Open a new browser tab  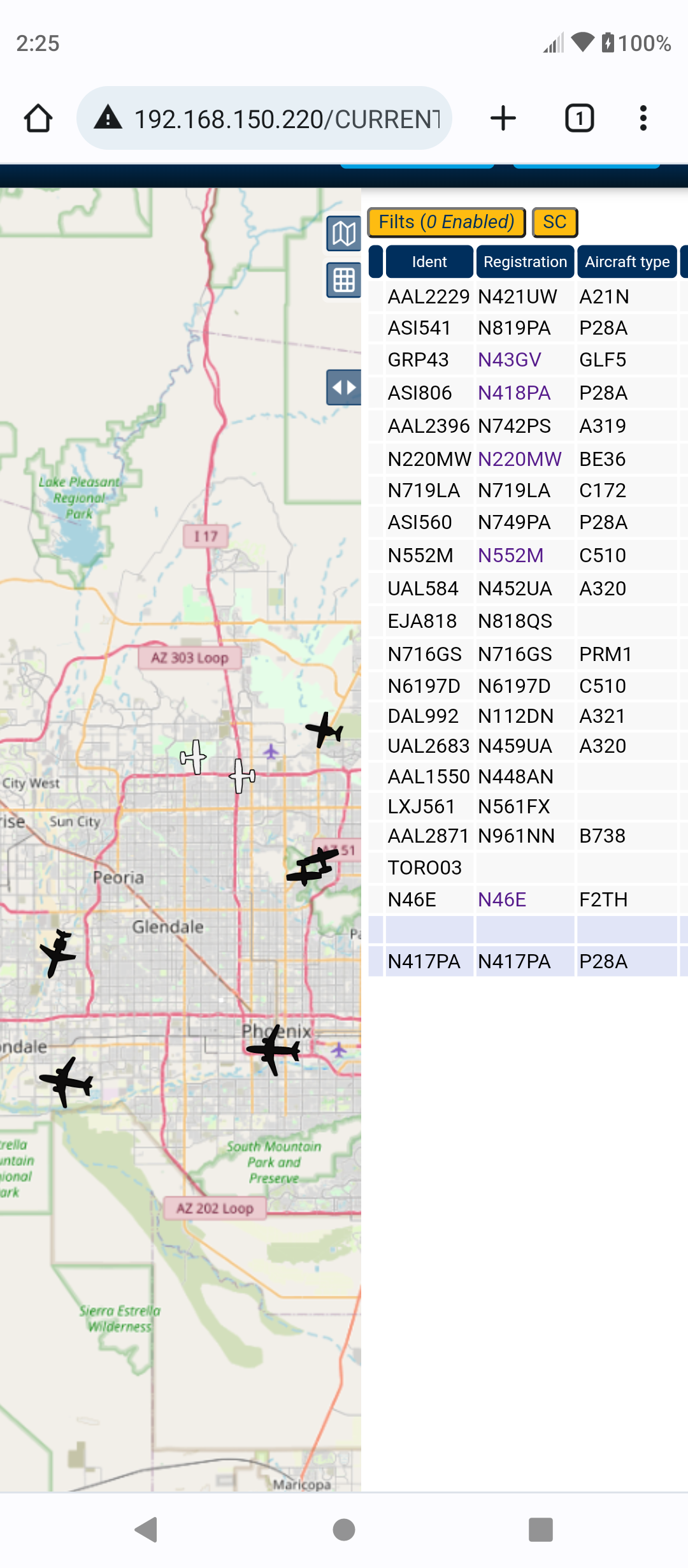(503, 119)
